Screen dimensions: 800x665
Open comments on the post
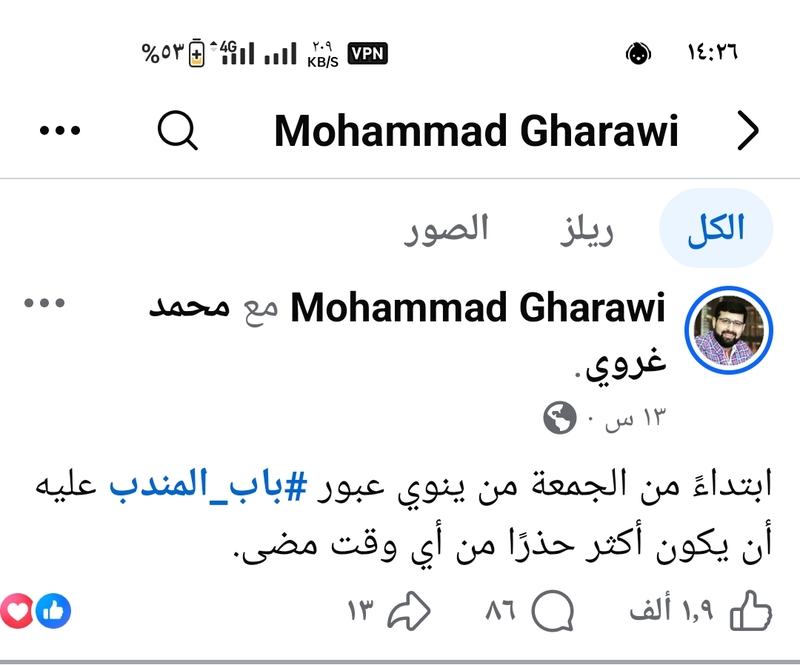click(552, 610)
